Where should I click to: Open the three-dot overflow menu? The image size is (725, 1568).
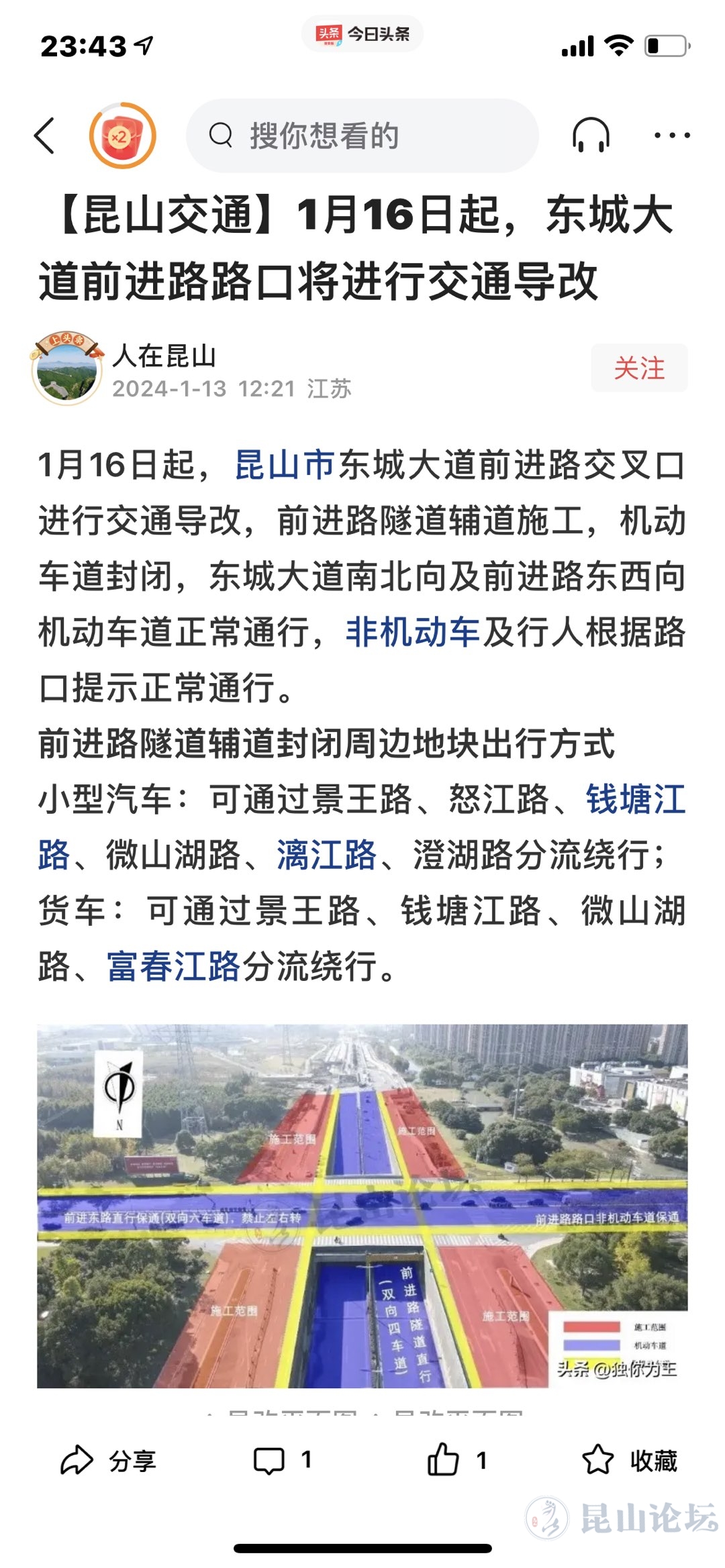click(671, 136)
